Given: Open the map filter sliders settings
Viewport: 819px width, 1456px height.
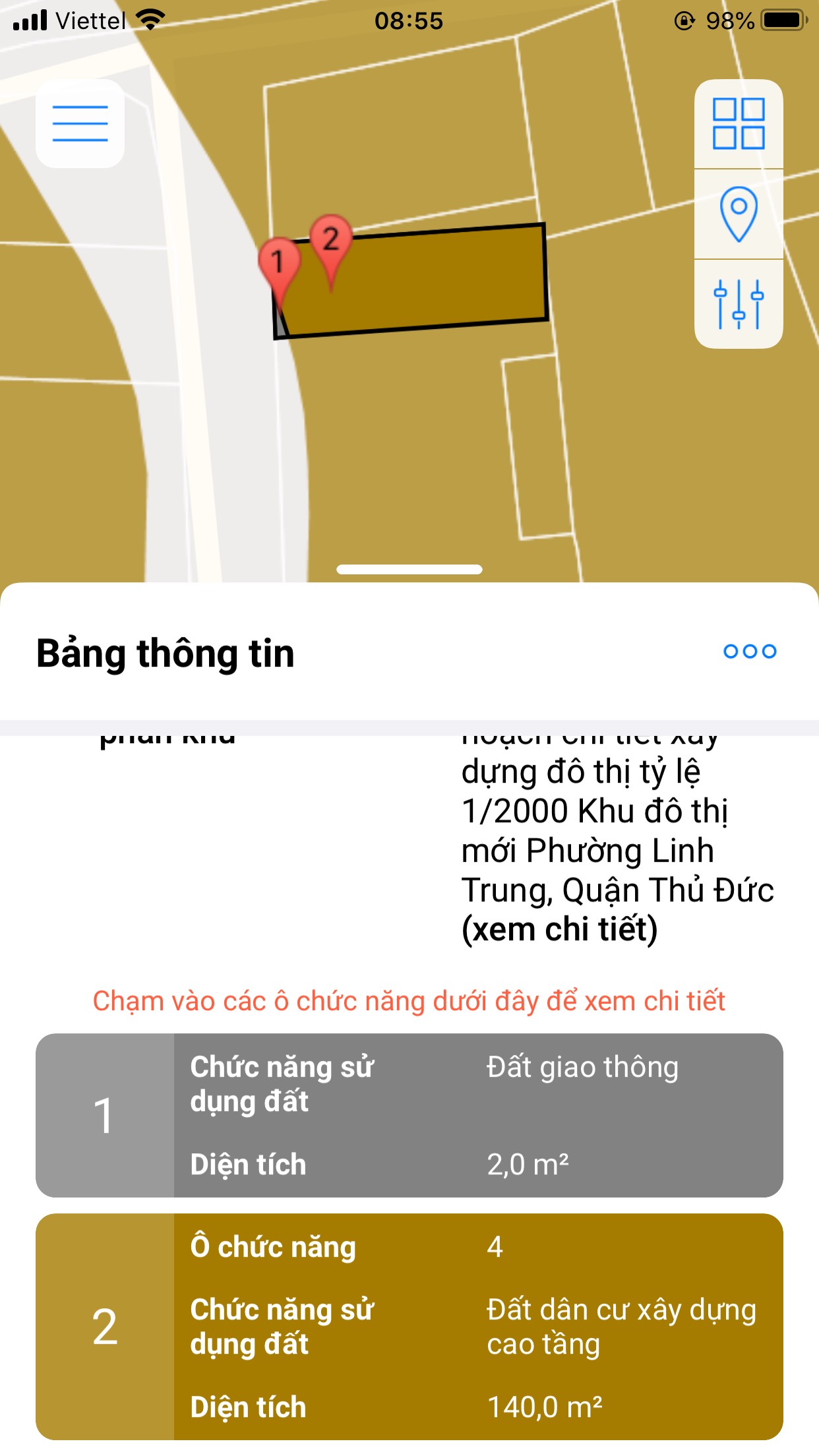Looking at the screenshot, I should pos(739,304).
